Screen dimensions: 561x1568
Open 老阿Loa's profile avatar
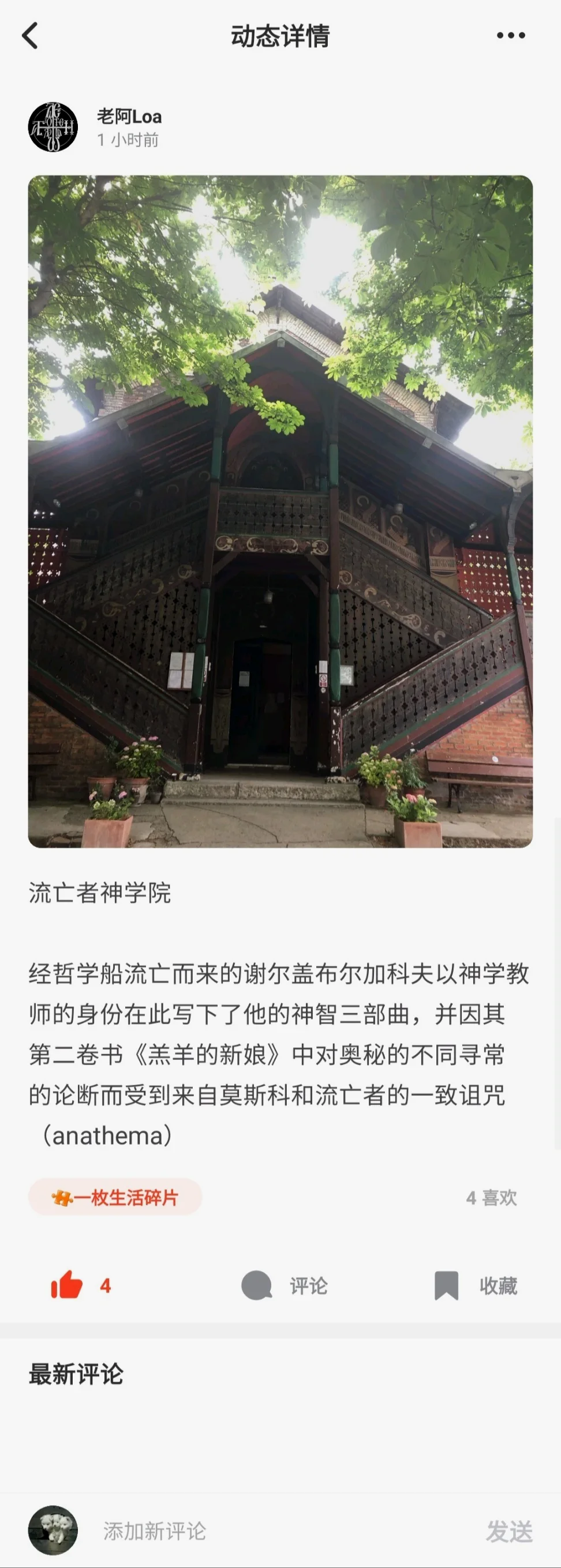(x=53, y=127)
